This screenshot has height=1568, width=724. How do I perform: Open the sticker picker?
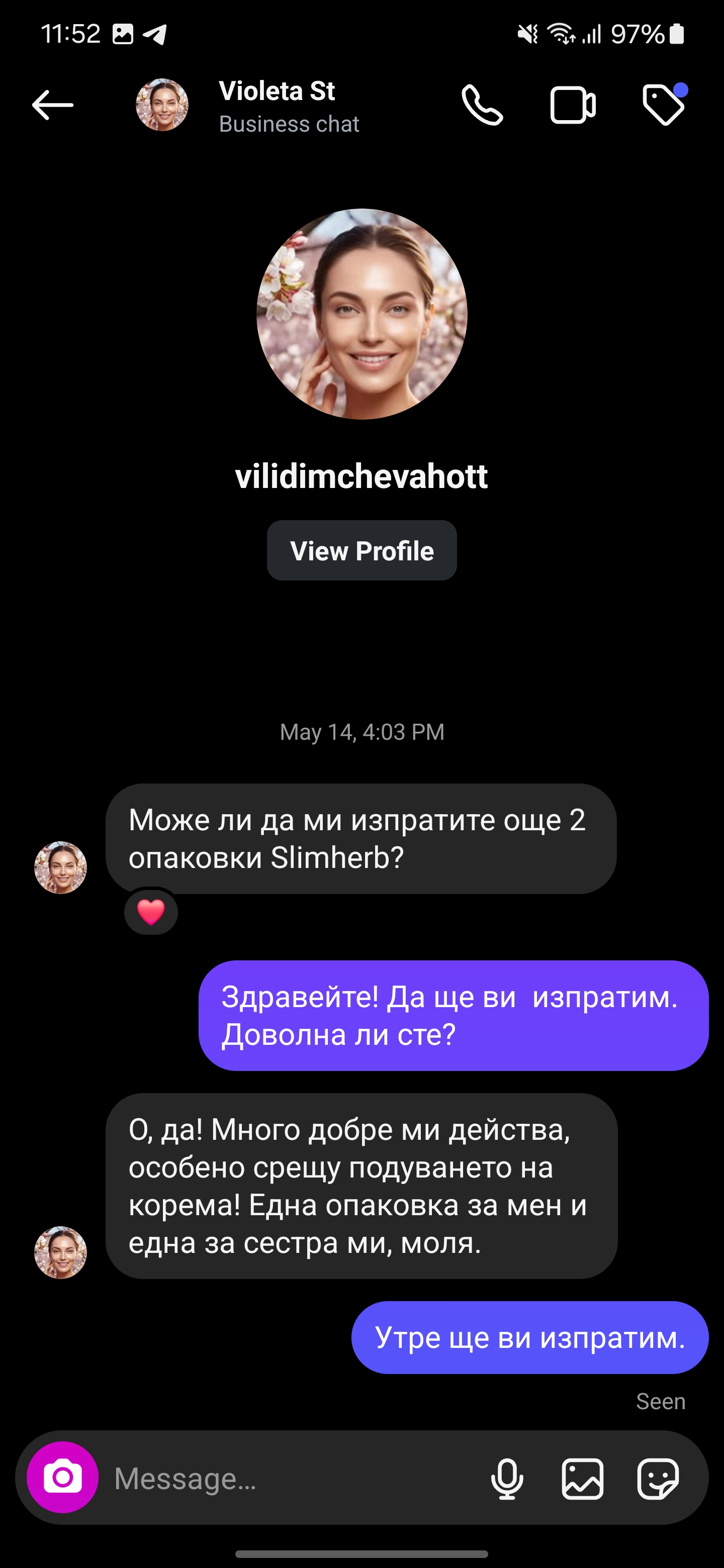658,1478
